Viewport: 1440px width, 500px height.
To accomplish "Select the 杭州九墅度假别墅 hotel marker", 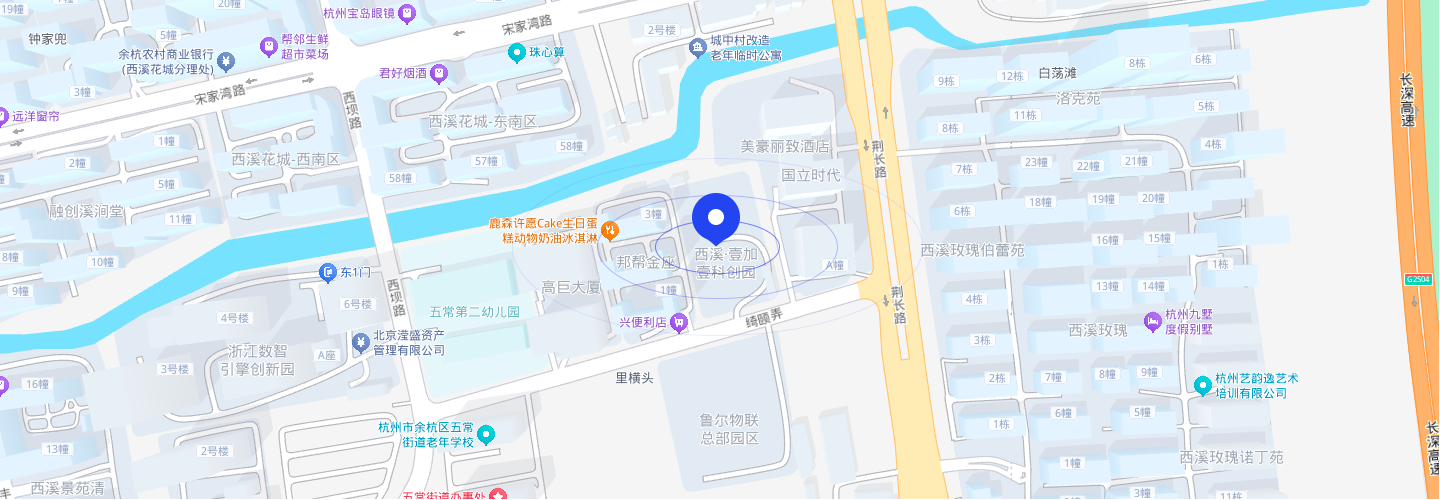I will (x=1152, y=321).
